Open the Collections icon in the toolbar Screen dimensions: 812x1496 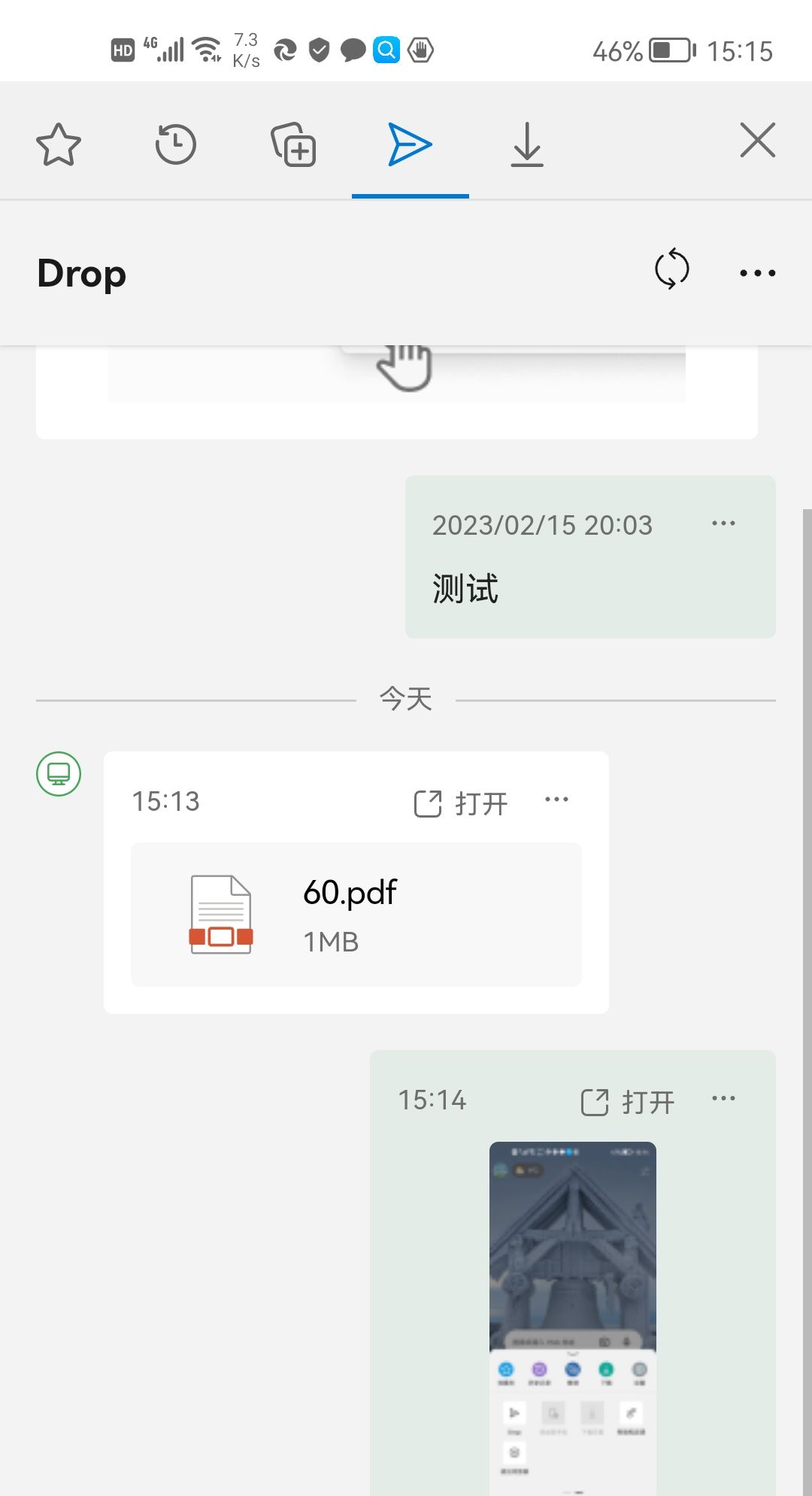(293, 144)
